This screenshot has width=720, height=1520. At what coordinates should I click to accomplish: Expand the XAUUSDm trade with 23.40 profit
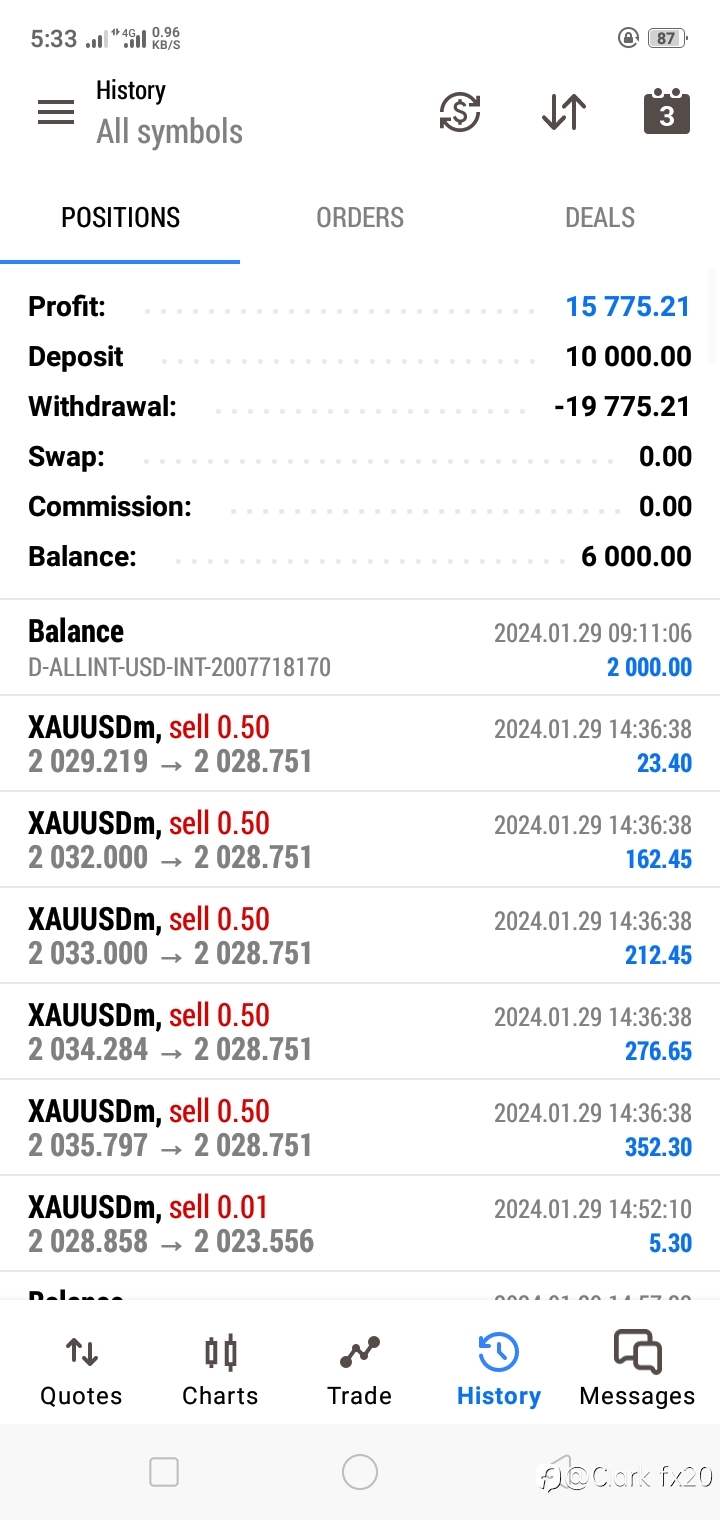[x=360, y=744]
